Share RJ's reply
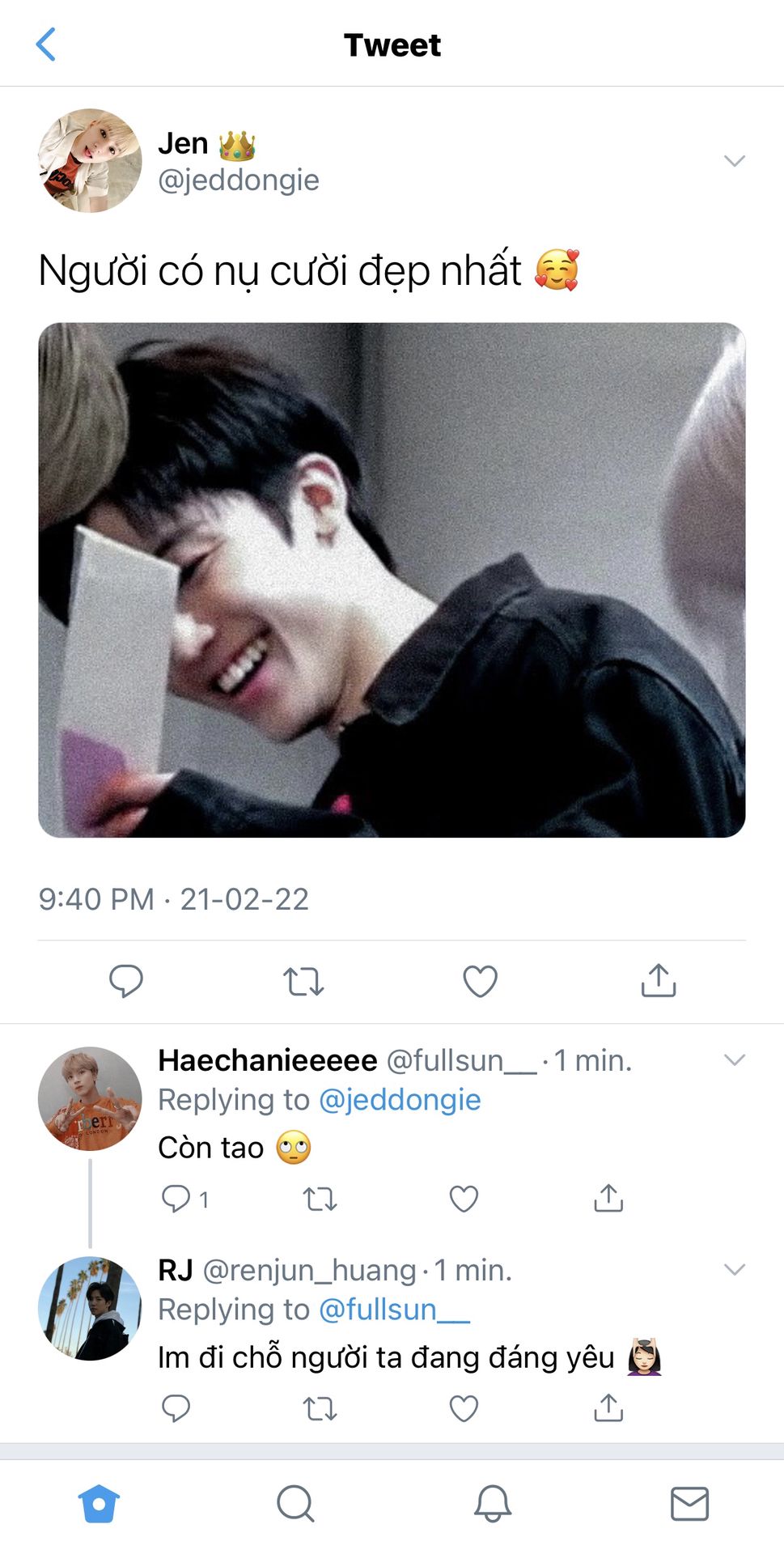Image resolution: width=784 pixels, height=1554 pixels. [608, 1408]
